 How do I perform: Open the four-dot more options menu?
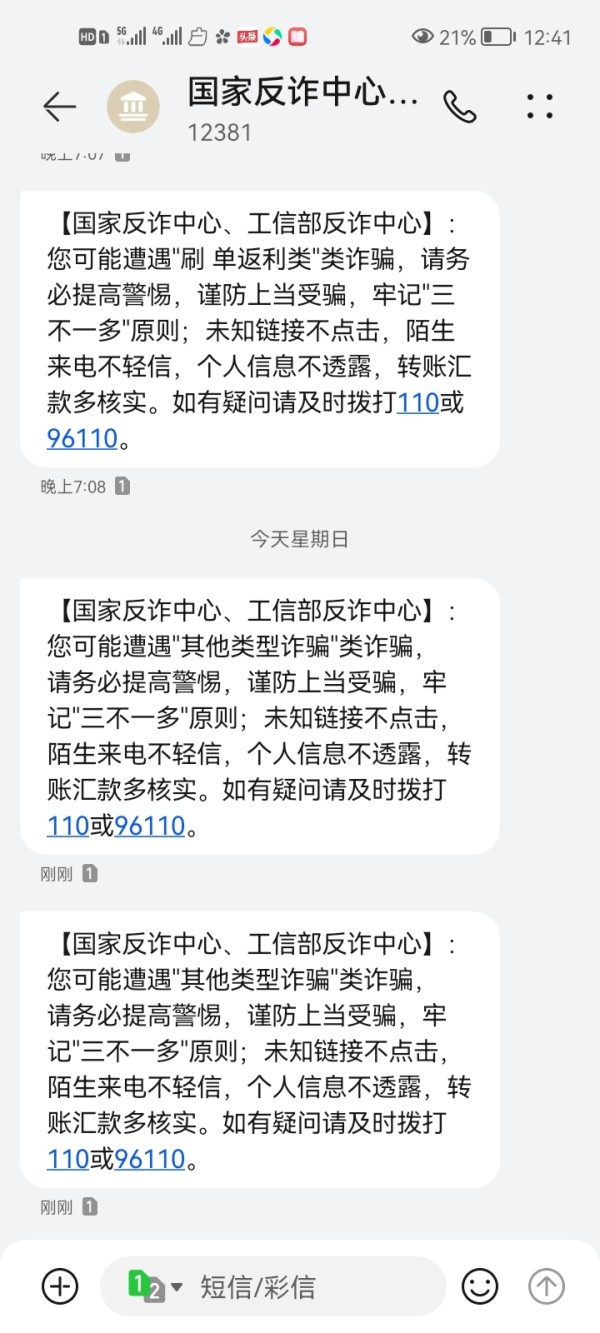pyautogui.click(x=540, y=107)
